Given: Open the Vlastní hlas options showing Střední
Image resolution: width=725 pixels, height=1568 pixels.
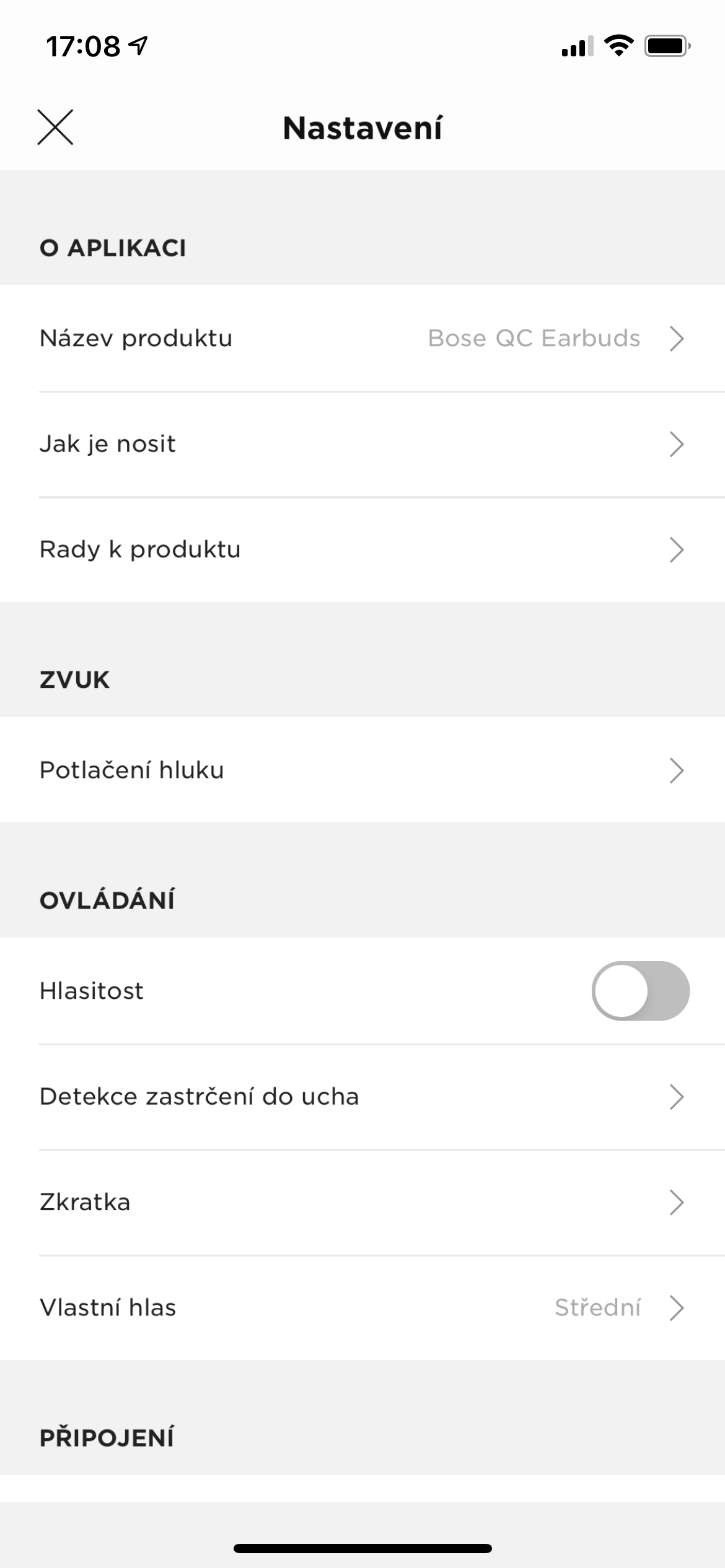Looking at the screenshot, I should pos(362,1308).
